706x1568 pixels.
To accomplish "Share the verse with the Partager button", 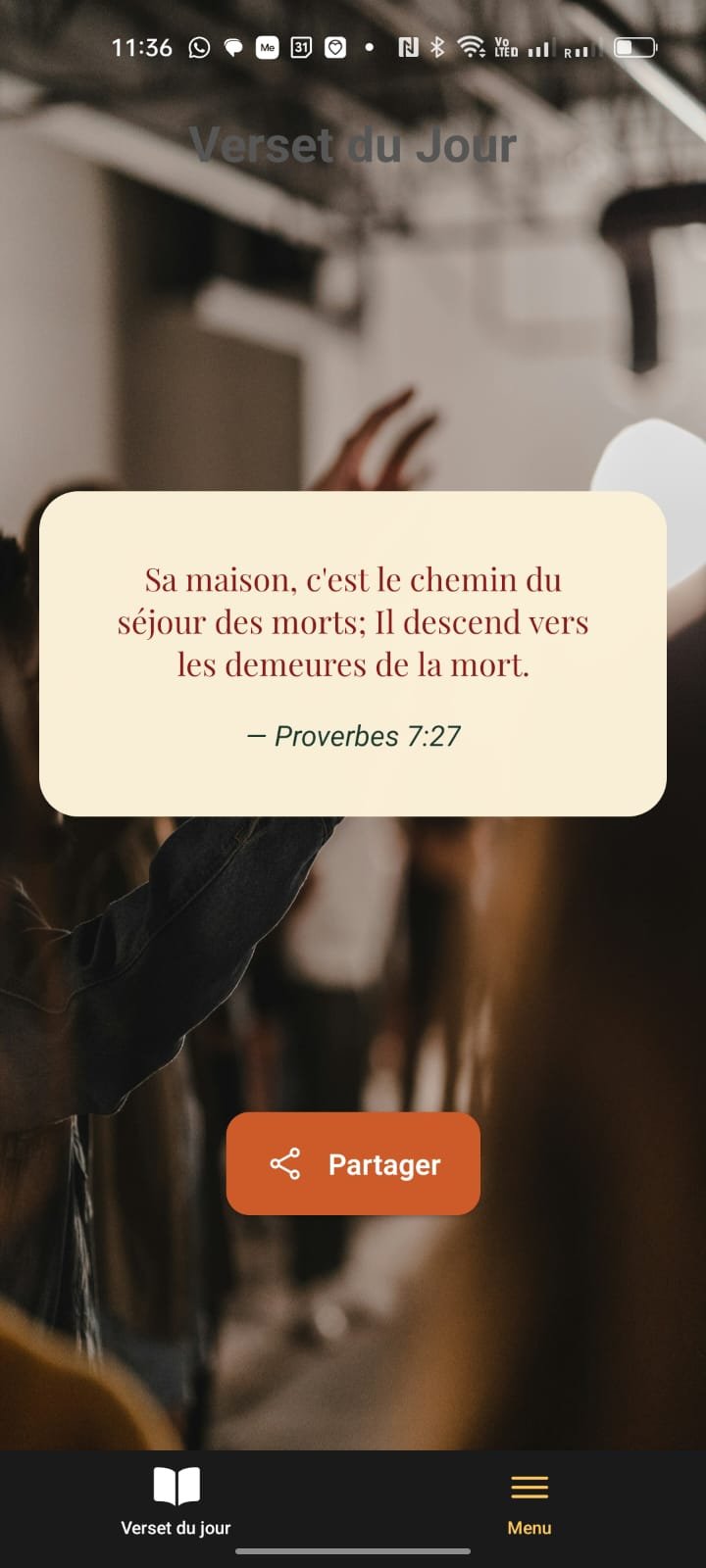I will pos(353,1163).
